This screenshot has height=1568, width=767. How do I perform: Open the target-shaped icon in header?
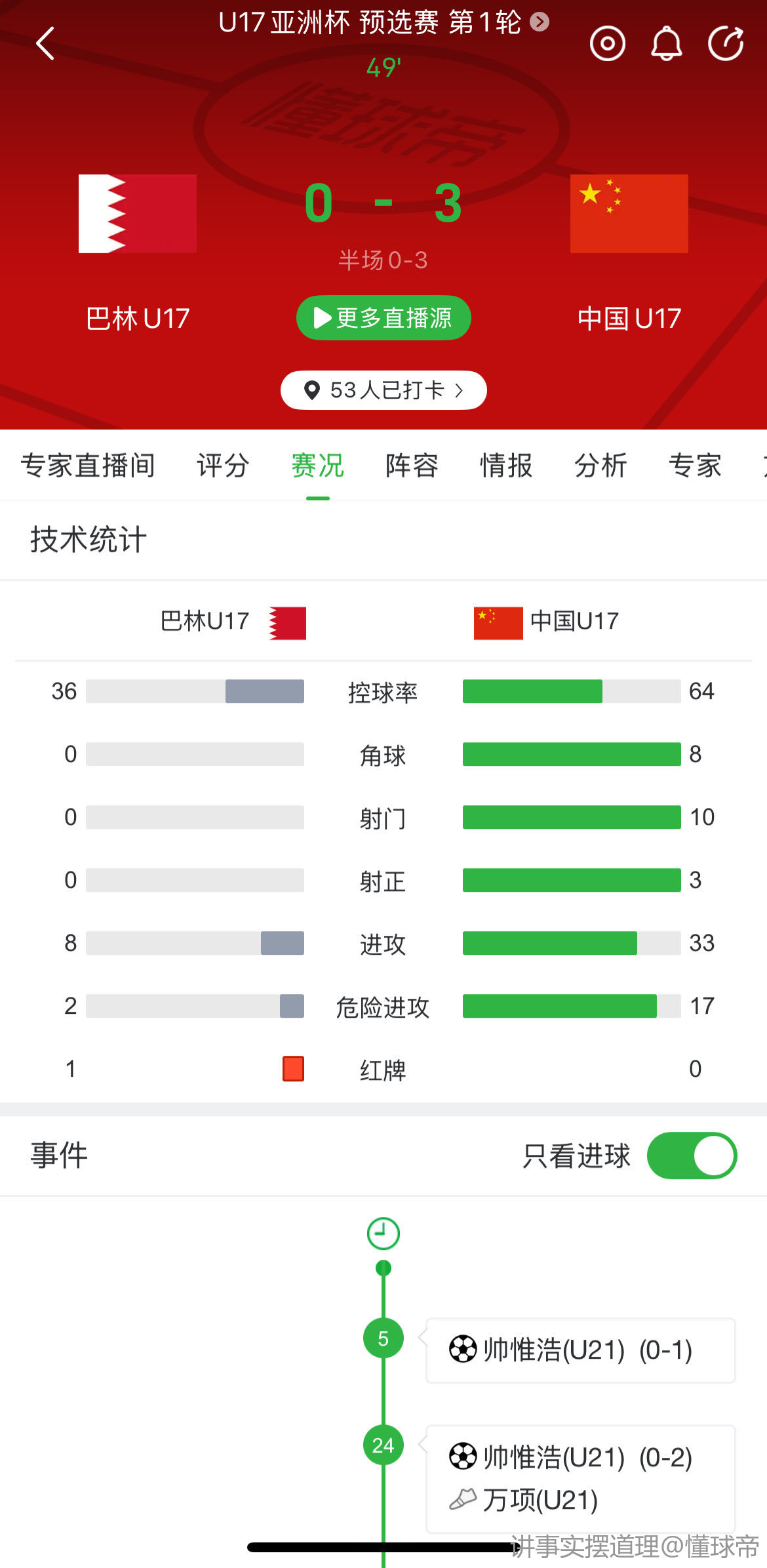[x=608, y=44]
